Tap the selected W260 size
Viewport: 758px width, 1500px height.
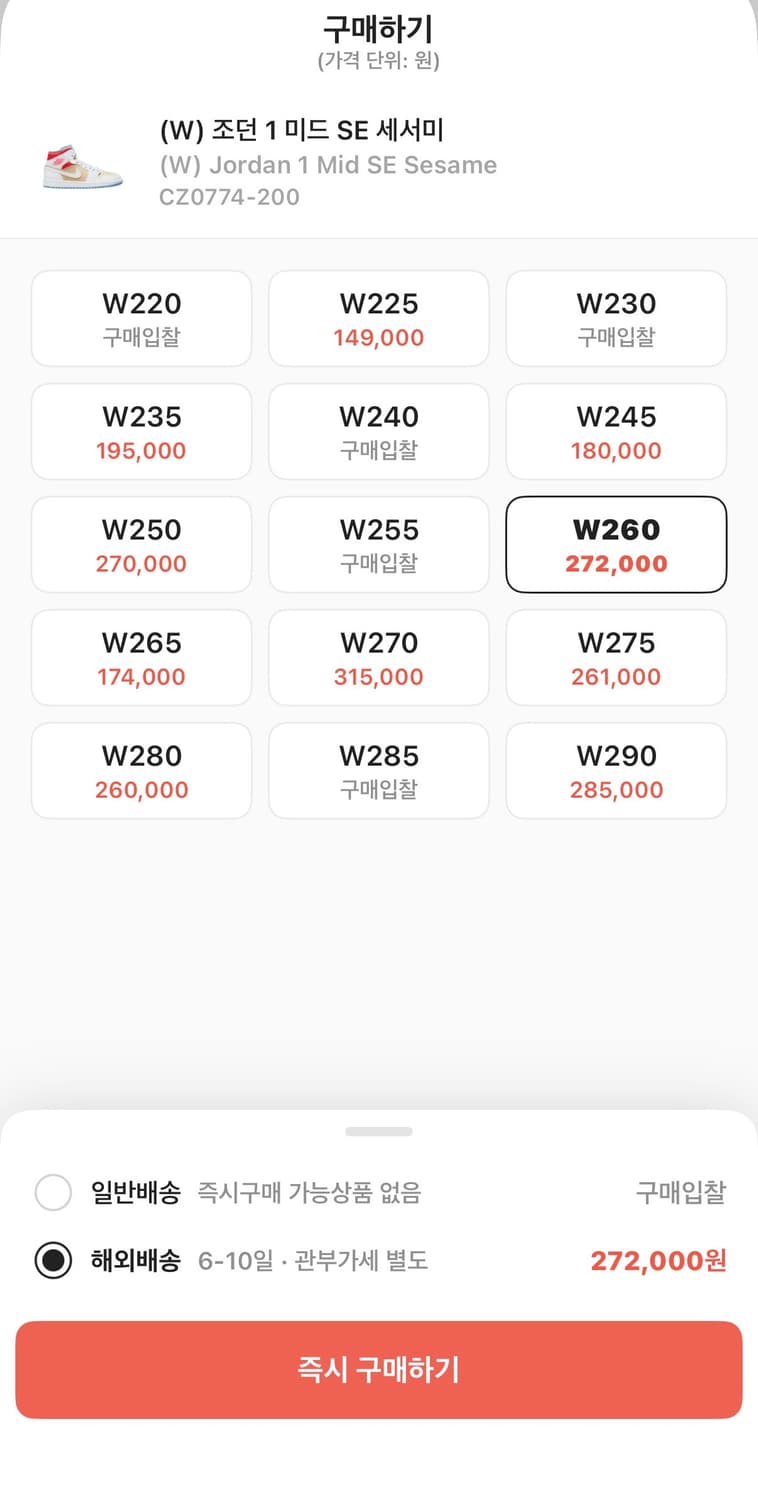[616, 545]
